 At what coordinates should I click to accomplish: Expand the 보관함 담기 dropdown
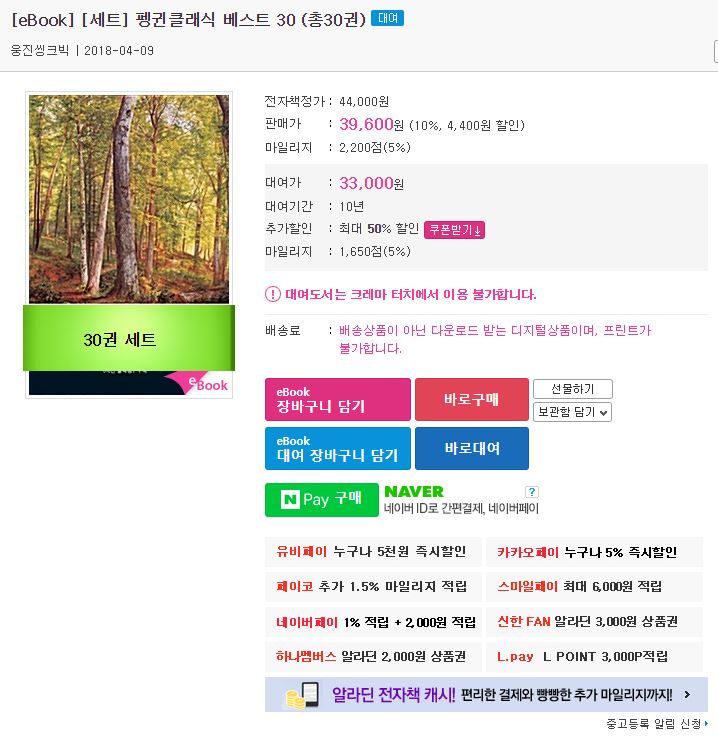(x=572, y=411)
